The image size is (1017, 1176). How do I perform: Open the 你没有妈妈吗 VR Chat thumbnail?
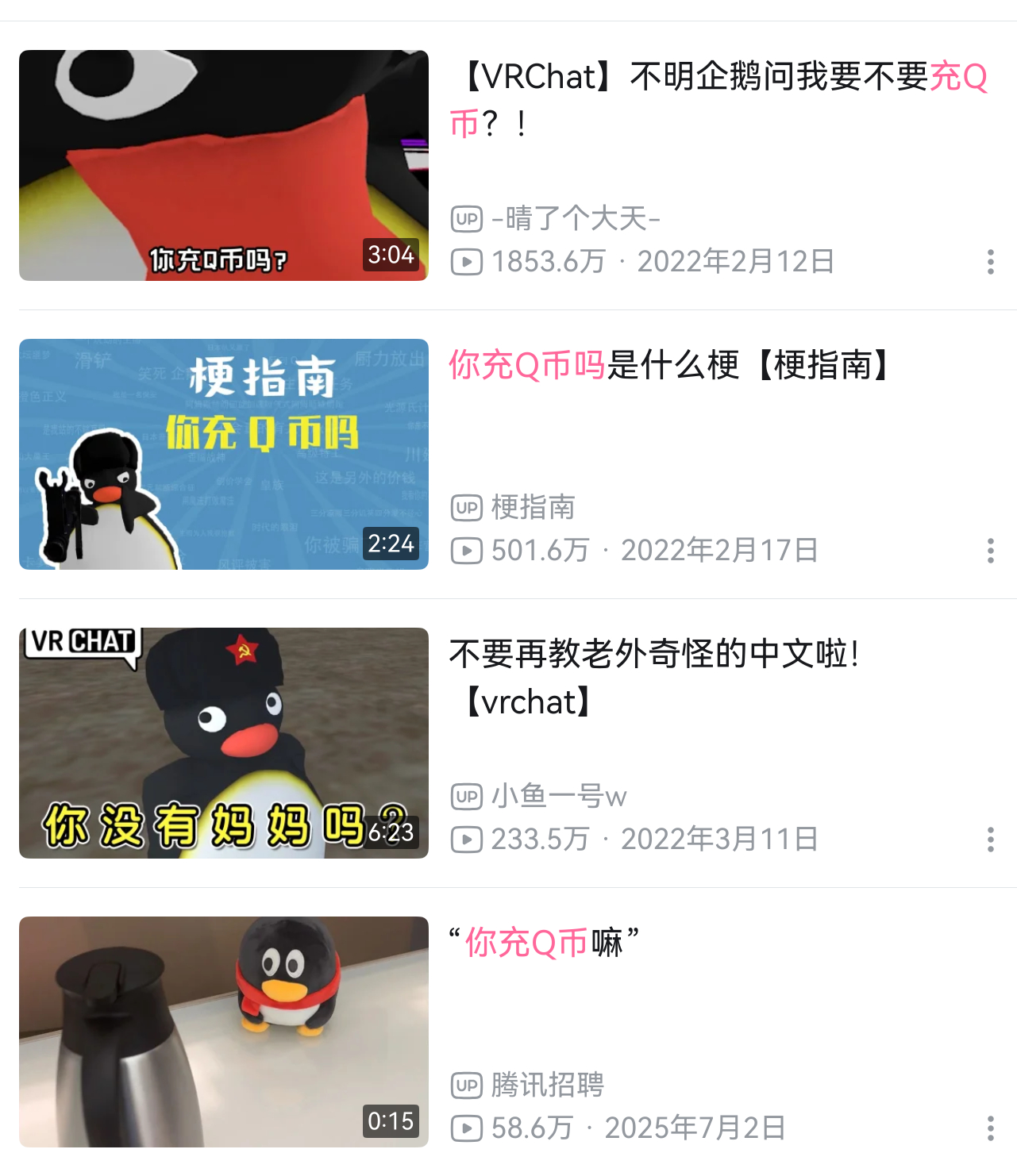pyautogui.click(x=223, y=743)
